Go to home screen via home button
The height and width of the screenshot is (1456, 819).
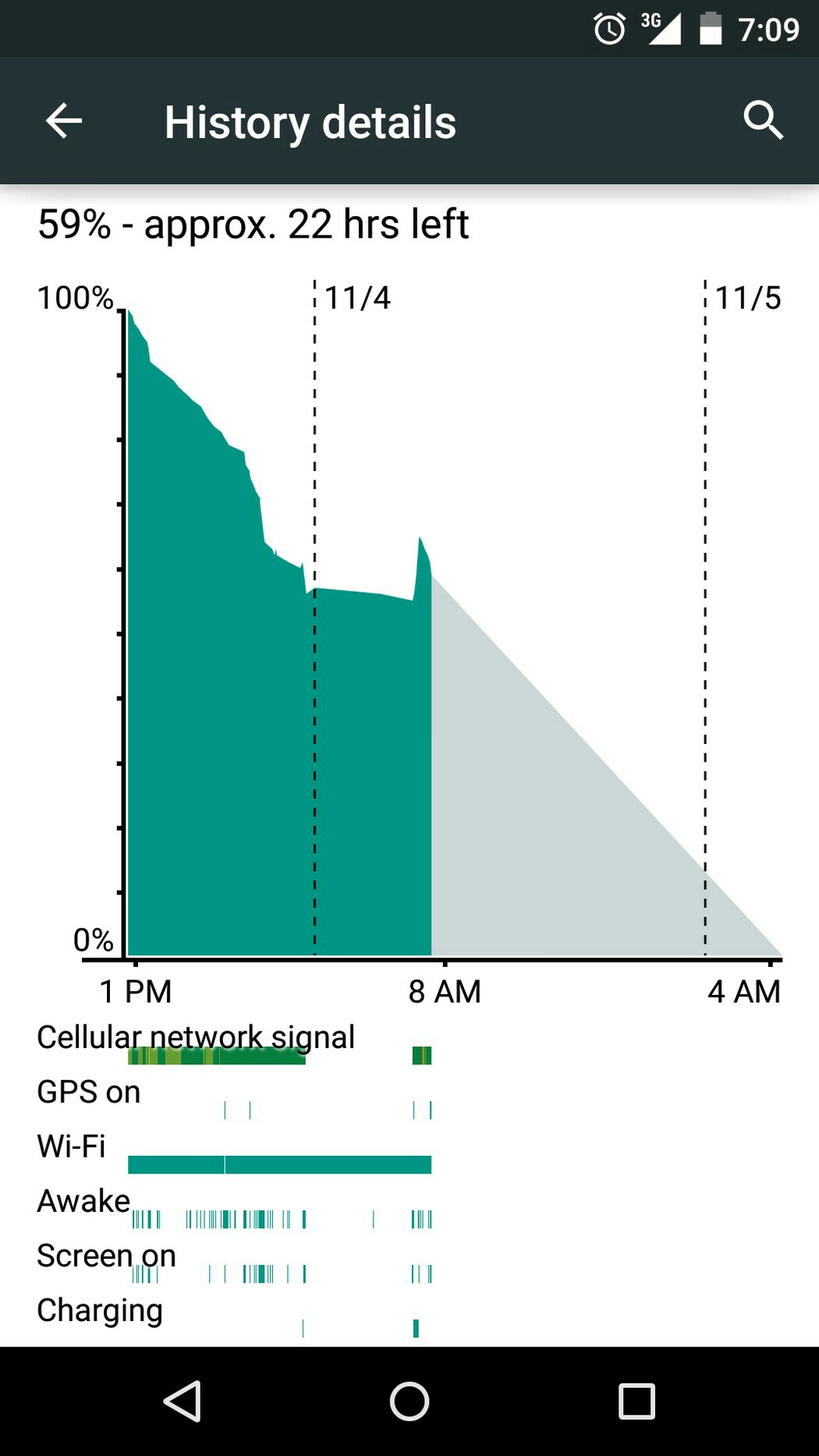click(409, 1401)
